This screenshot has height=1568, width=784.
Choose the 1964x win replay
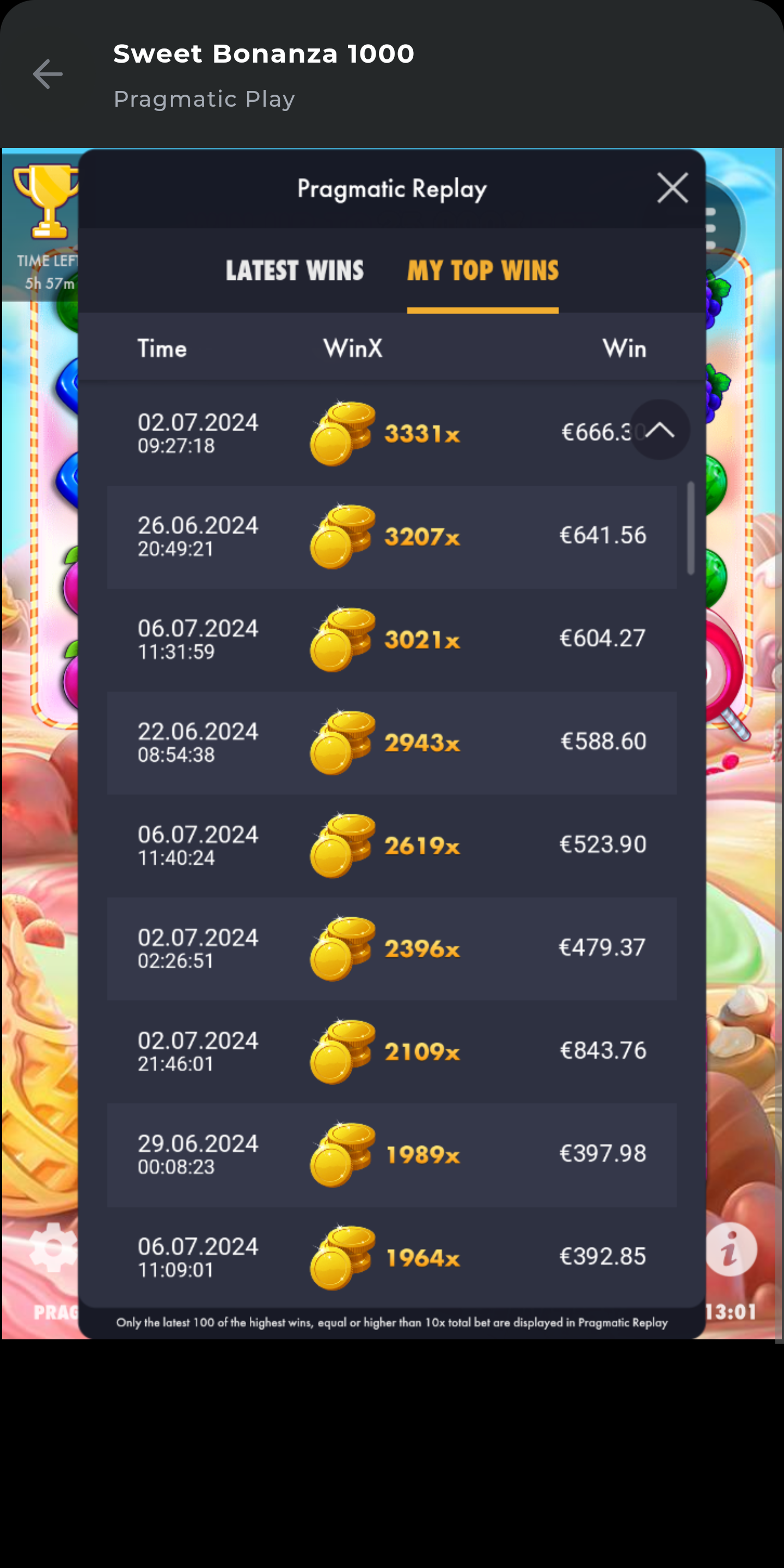click(x=391, y=1258)
